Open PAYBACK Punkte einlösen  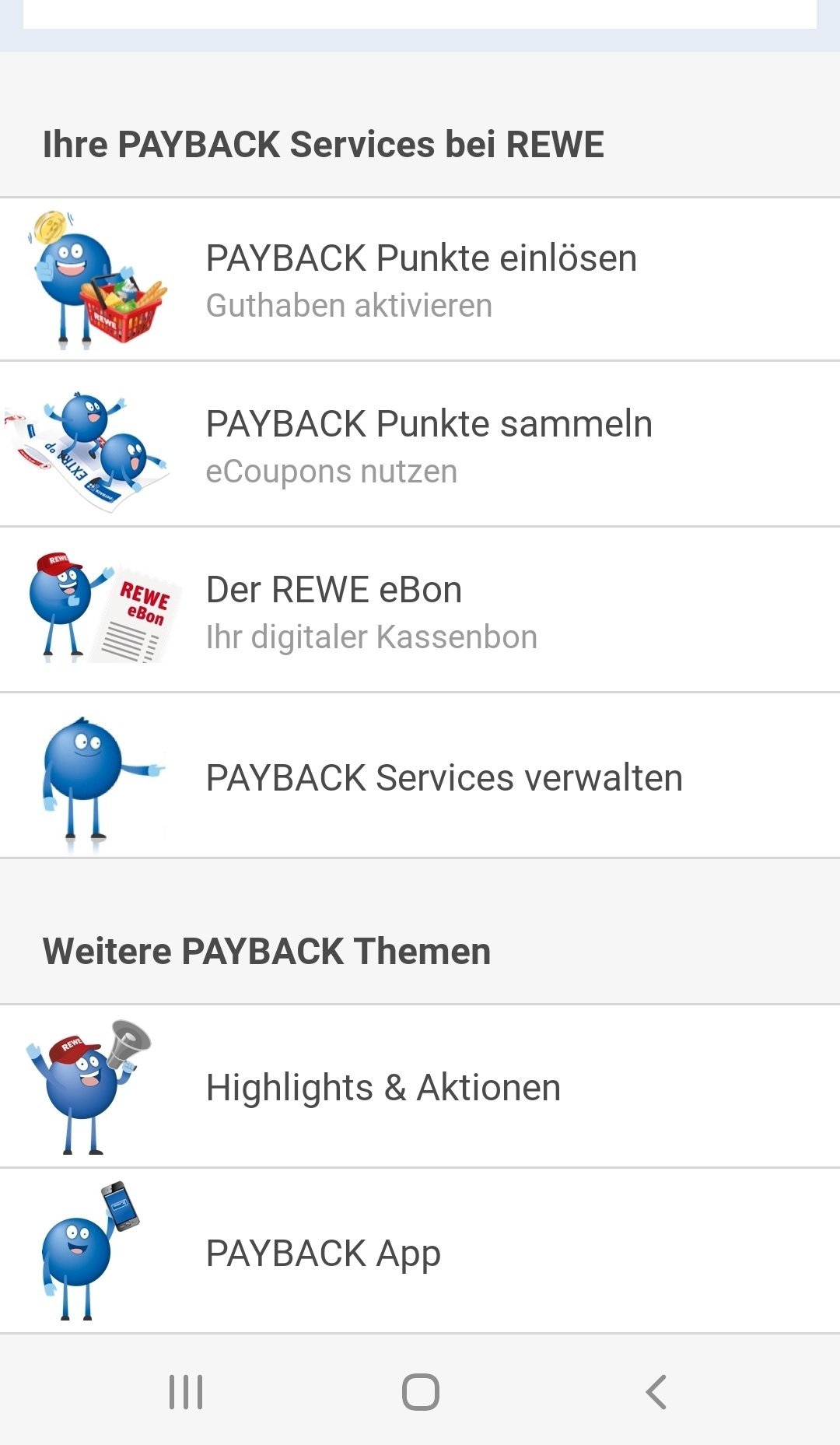point(420,279)
